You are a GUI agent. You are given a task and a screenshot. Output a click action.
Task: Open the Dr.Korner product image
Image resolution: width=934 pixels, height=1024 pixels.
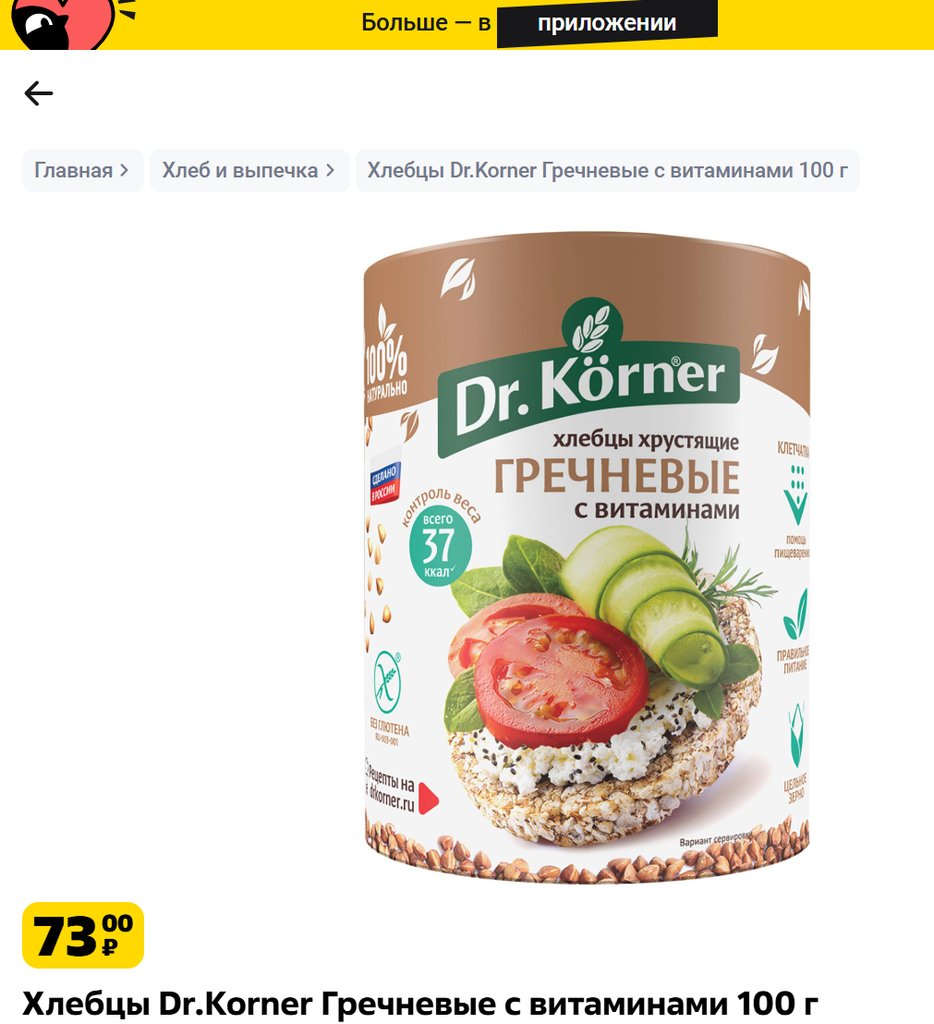pyautogui.click(x=586, y=555)
